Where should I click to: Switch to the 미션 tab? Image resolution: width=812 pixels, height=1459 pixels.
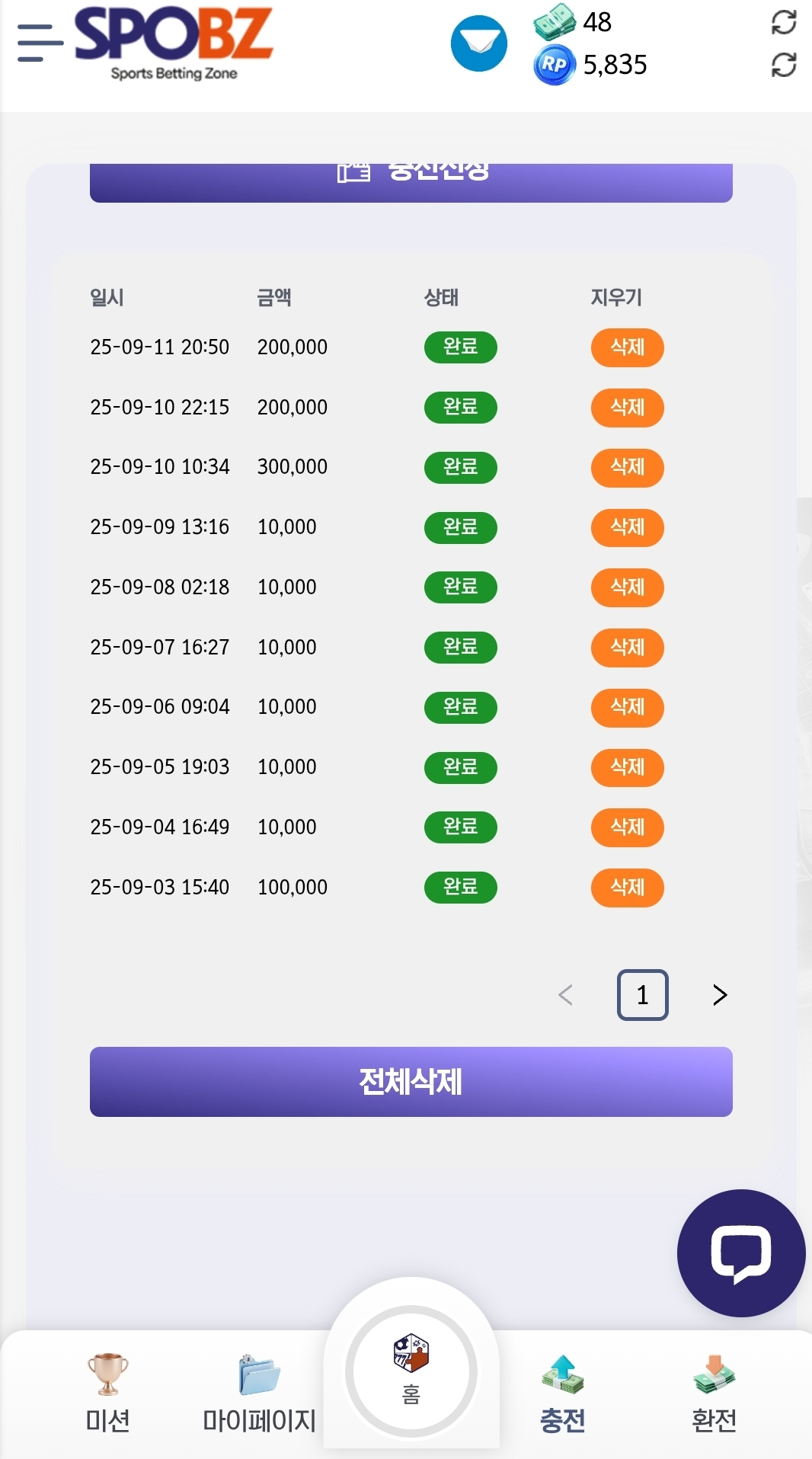click(108, 1394)
